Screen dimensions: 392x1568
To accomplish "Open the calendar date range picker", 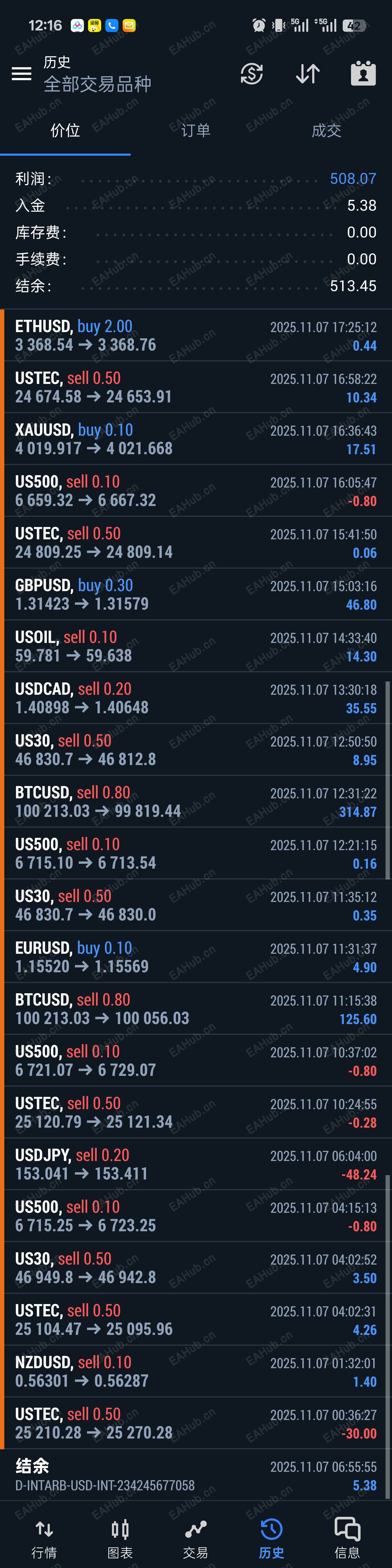I will 363,74.
